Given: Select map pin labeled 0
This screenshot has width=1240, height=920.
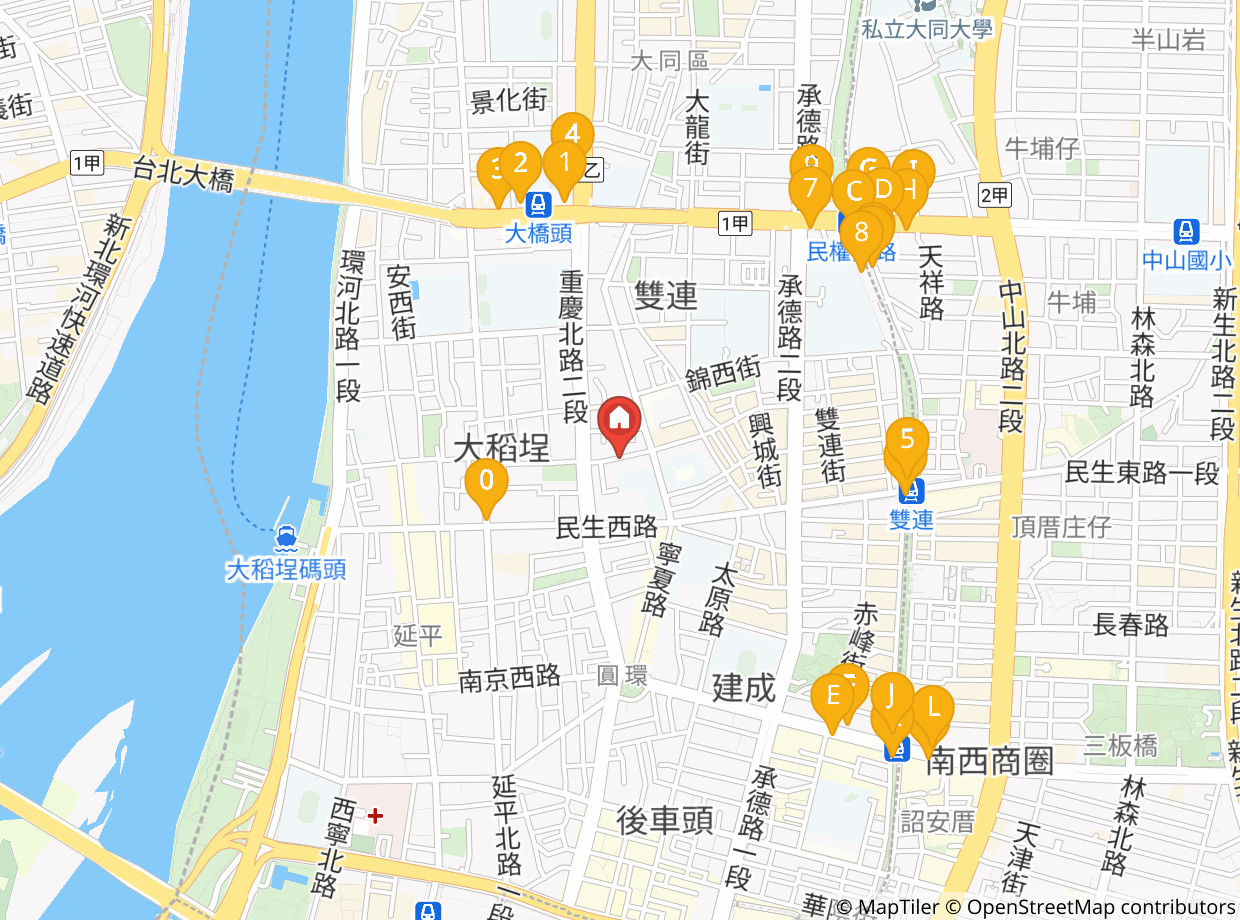Looking at the screenshot, I should 486,481.
